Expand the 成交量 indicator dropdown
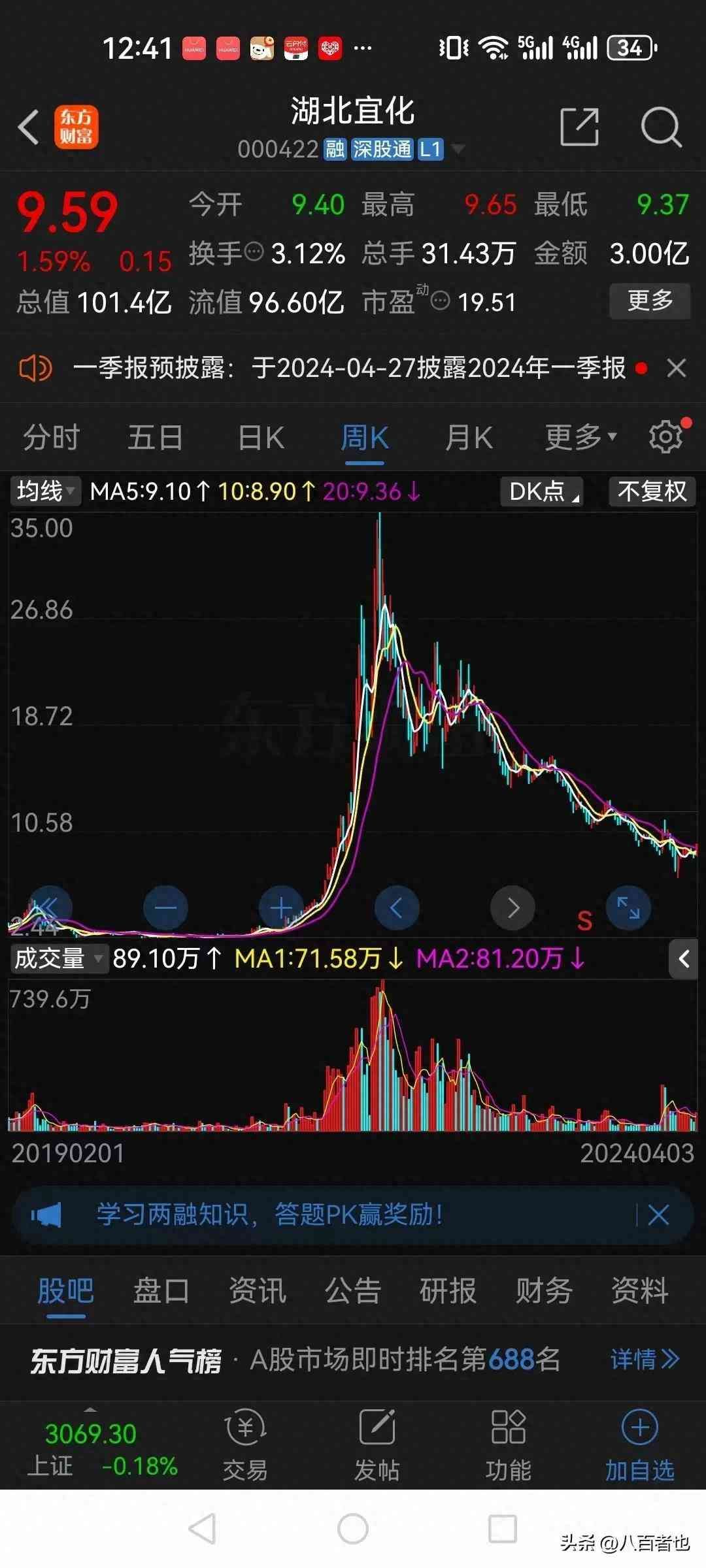Screen dimensions: 706x1568 click(x=58, y=959)
